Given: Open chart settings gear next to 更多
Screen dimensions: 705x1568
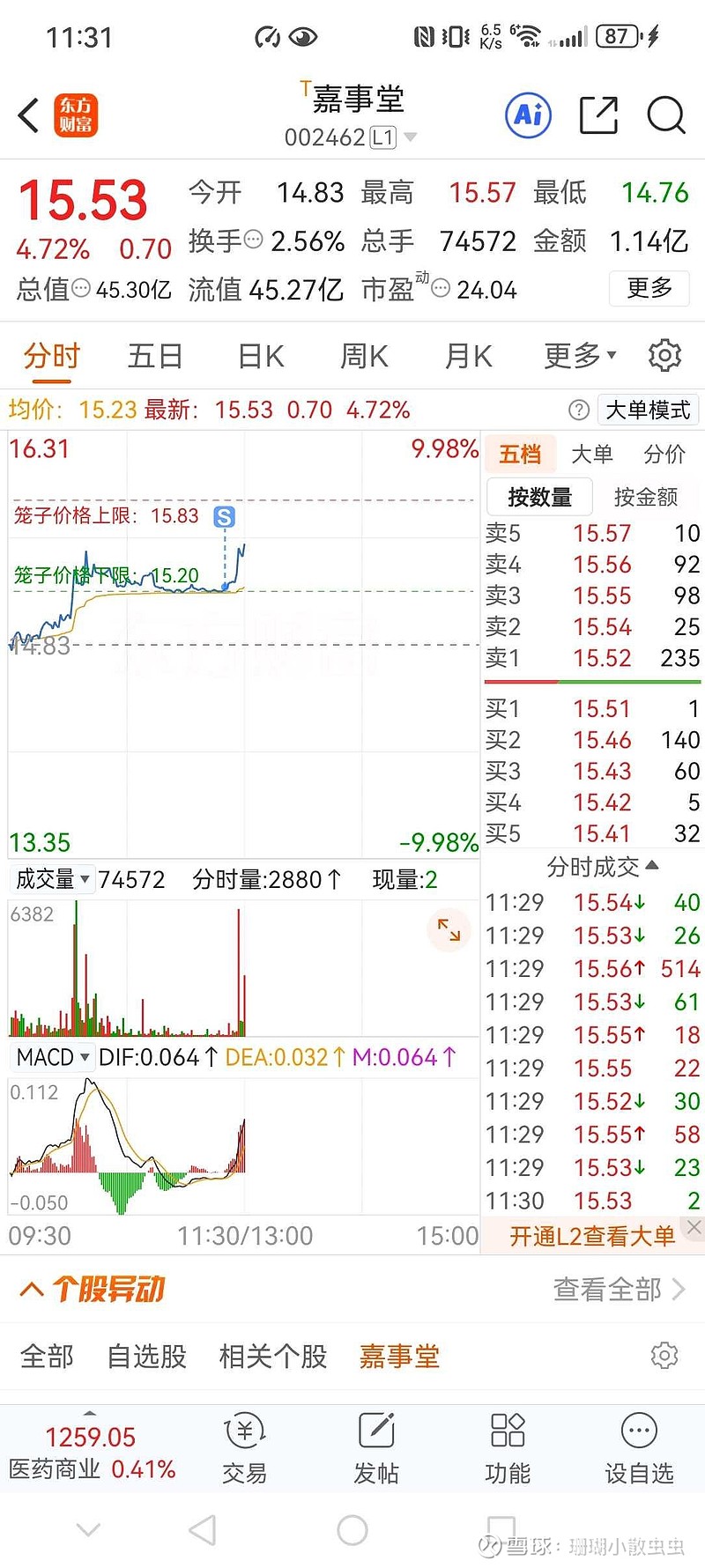Looking at the screenshot, I should (665, 355).
